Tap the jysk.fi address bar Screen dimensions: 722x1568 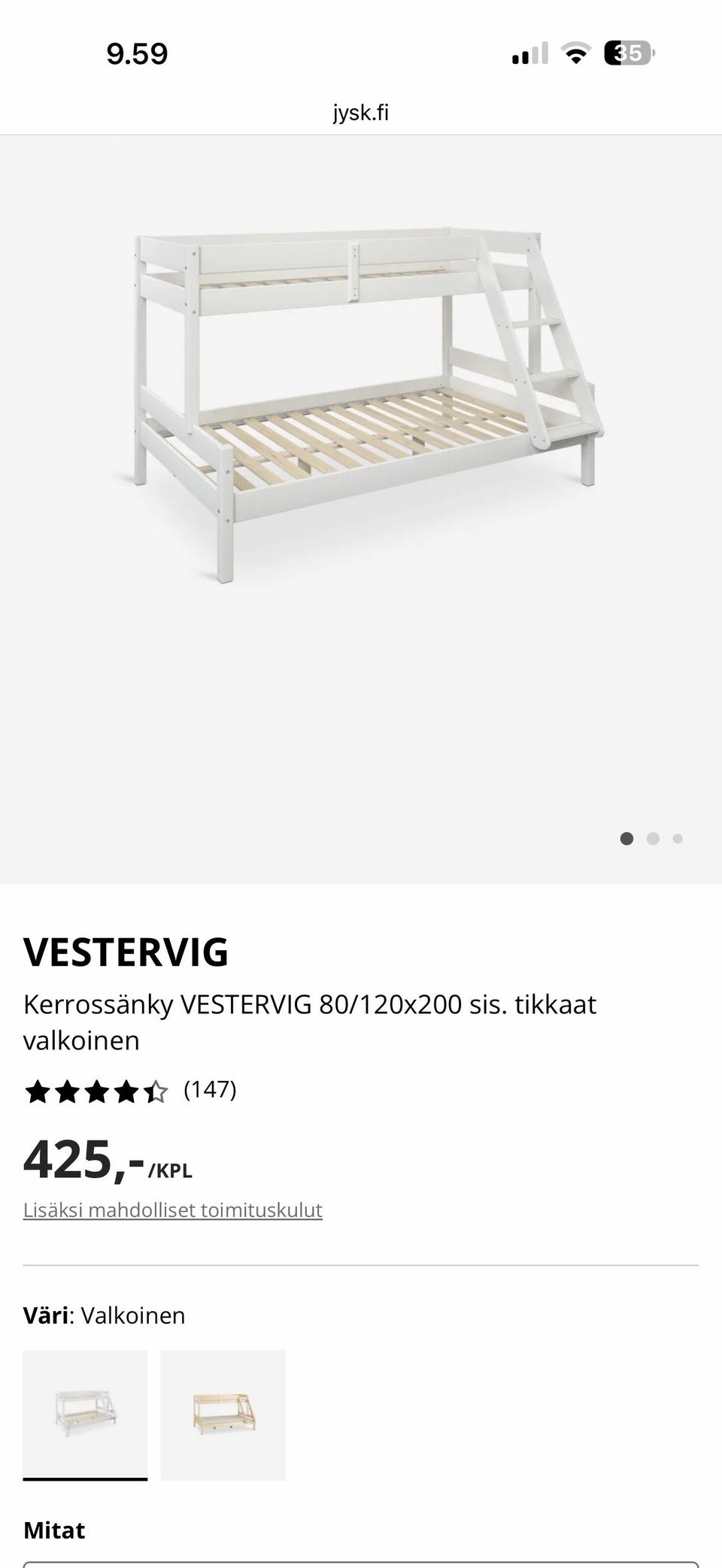click(361, 113)
